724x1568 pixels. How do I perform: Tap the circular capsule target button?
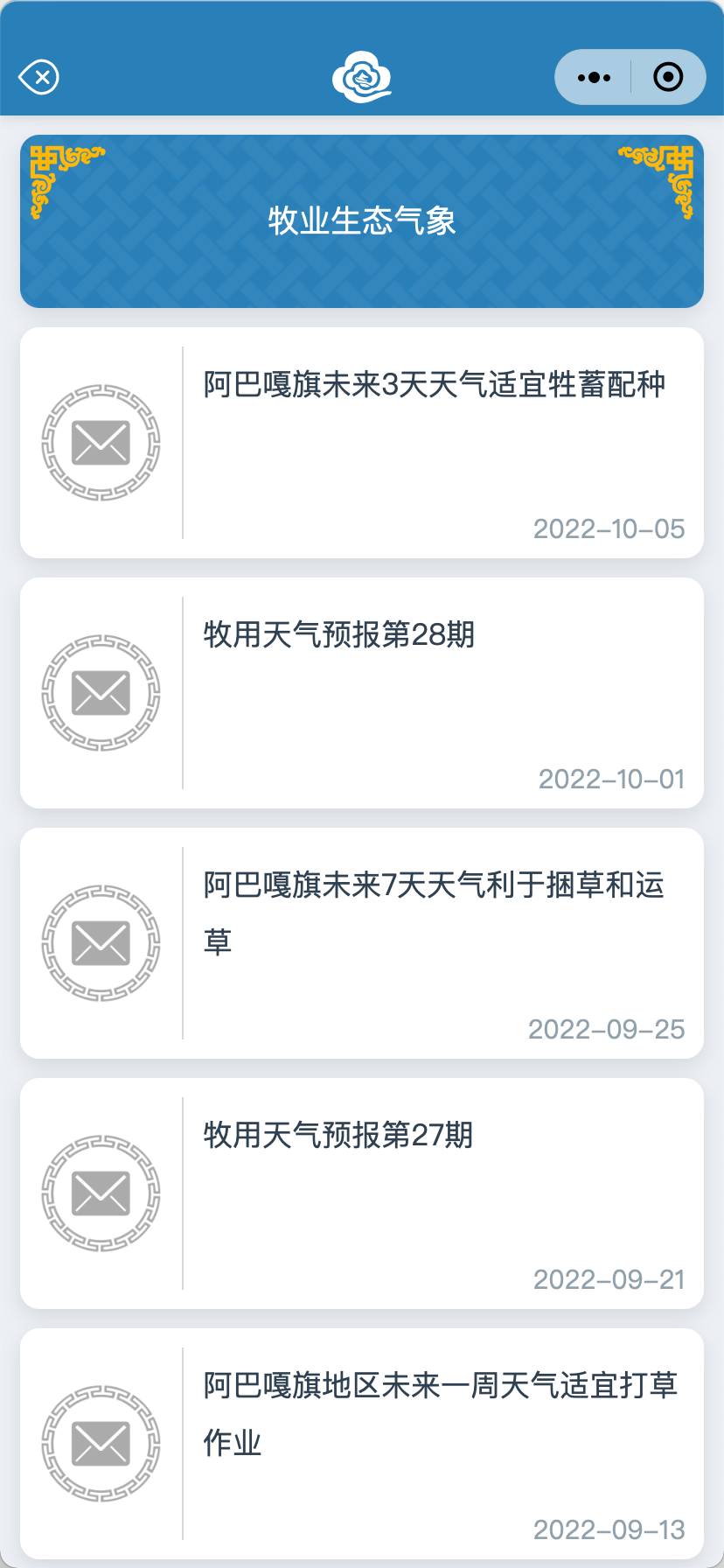[x=668, y=76]
